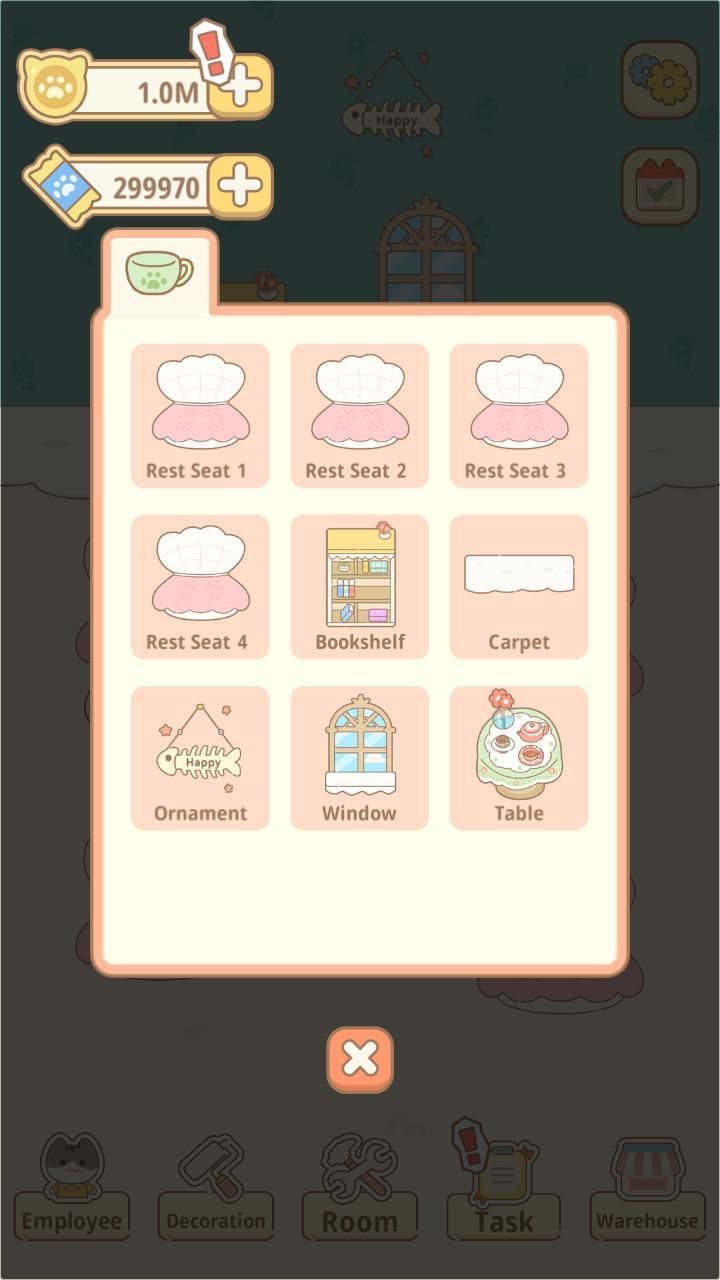Switch to the teacup tab
The height and width of the screenshot is (1280, 720).
pyautogui.click(x=159, y=271)
